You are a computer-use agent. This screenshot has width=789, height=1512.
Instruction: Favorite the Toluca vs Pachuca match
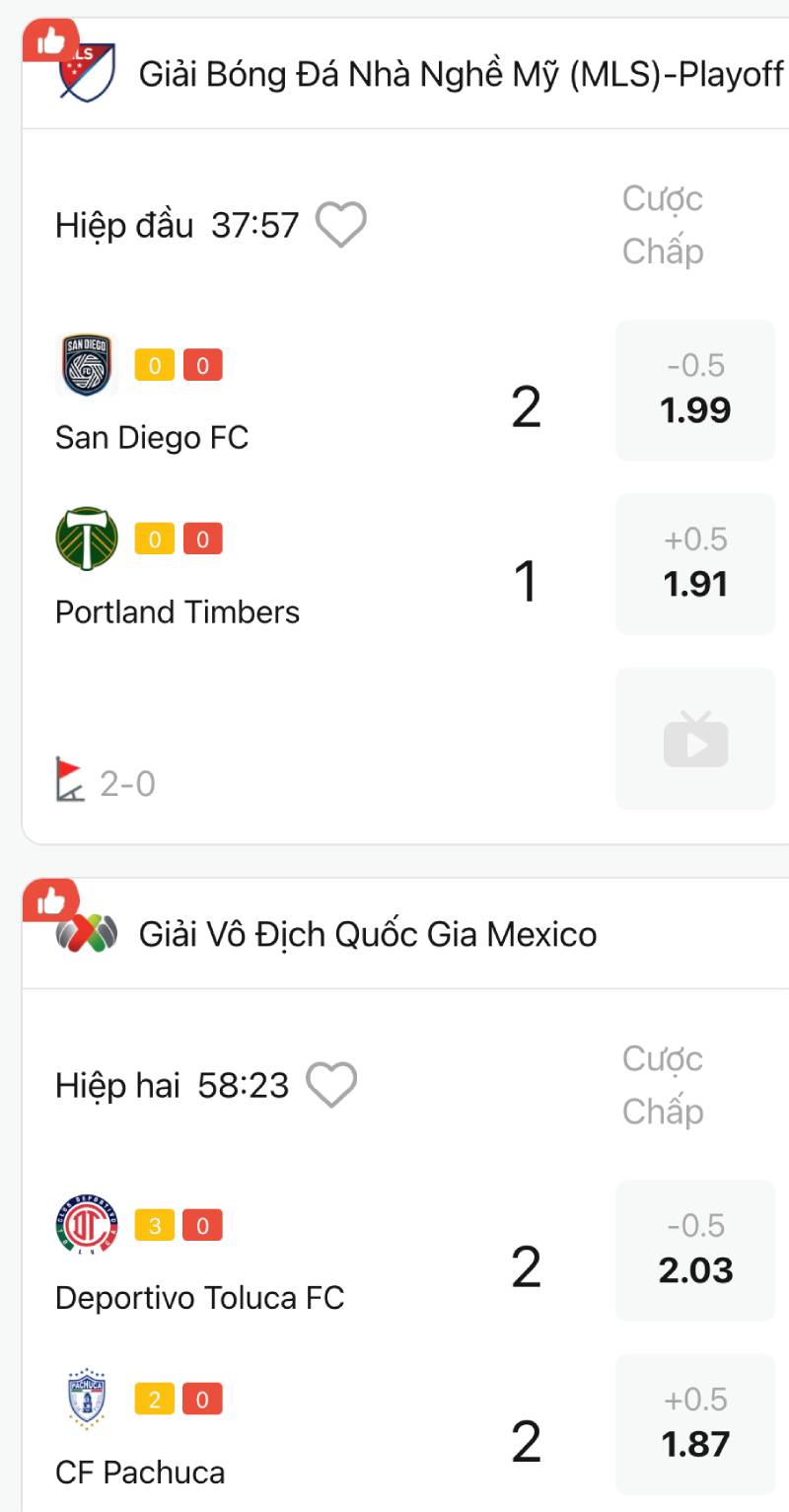pyautogui.click(x=330, y=1085)
